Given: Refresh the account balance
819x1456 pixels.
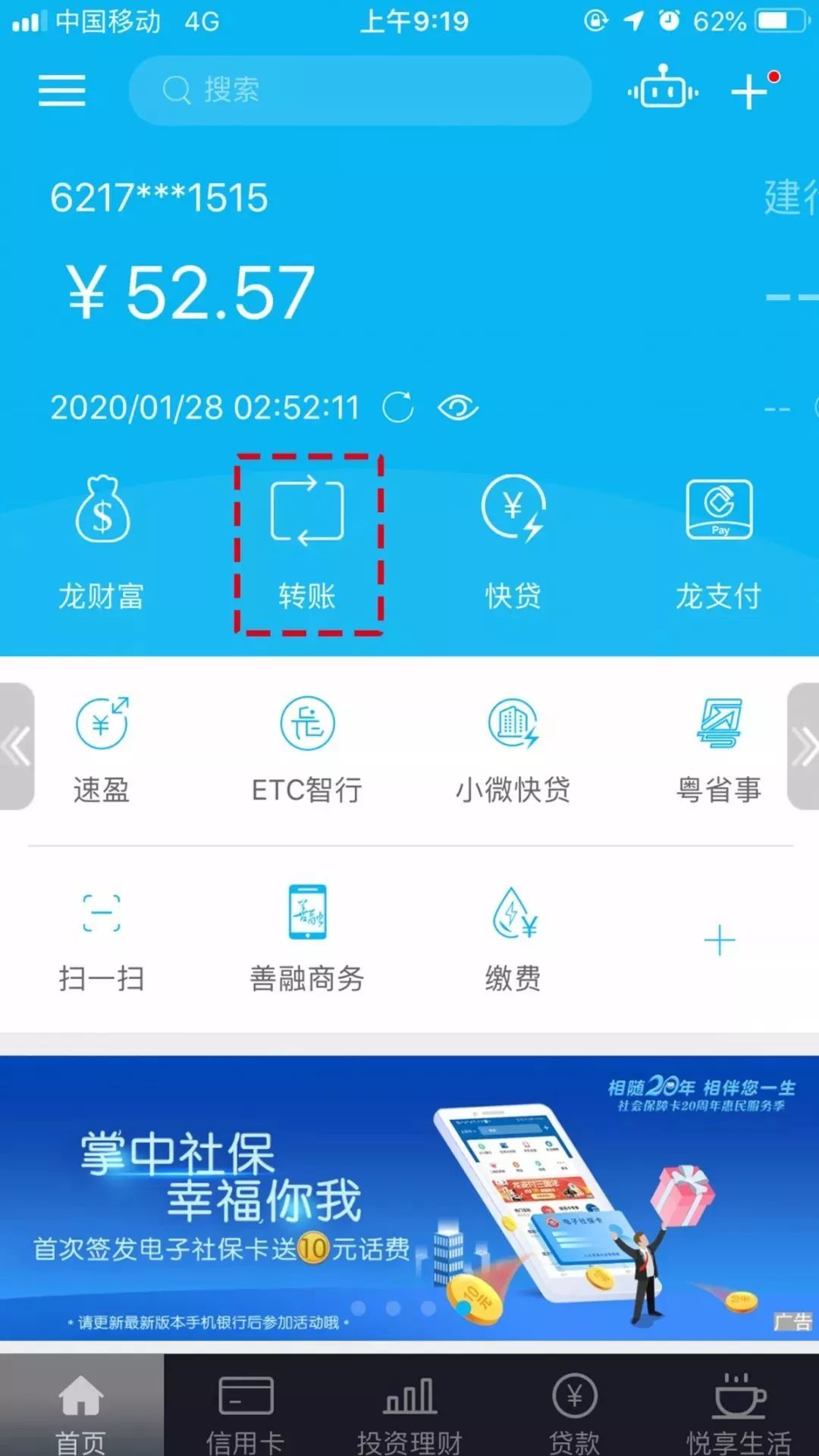Looking at the screenshot, I should point(398,408).
